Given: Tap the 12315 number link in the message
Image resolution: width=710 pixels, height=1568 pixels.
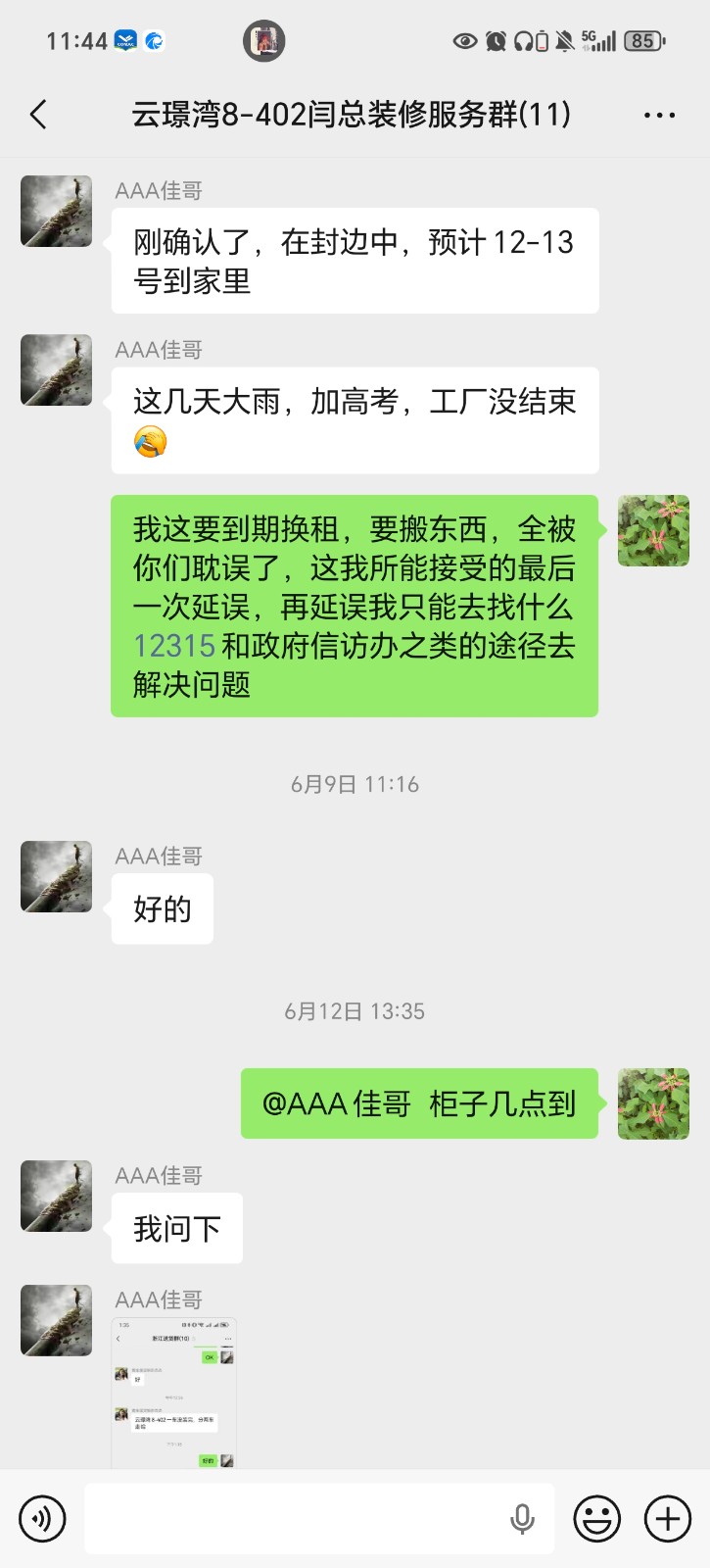Looking at the screenshot, I should click(x=174, y=646).
